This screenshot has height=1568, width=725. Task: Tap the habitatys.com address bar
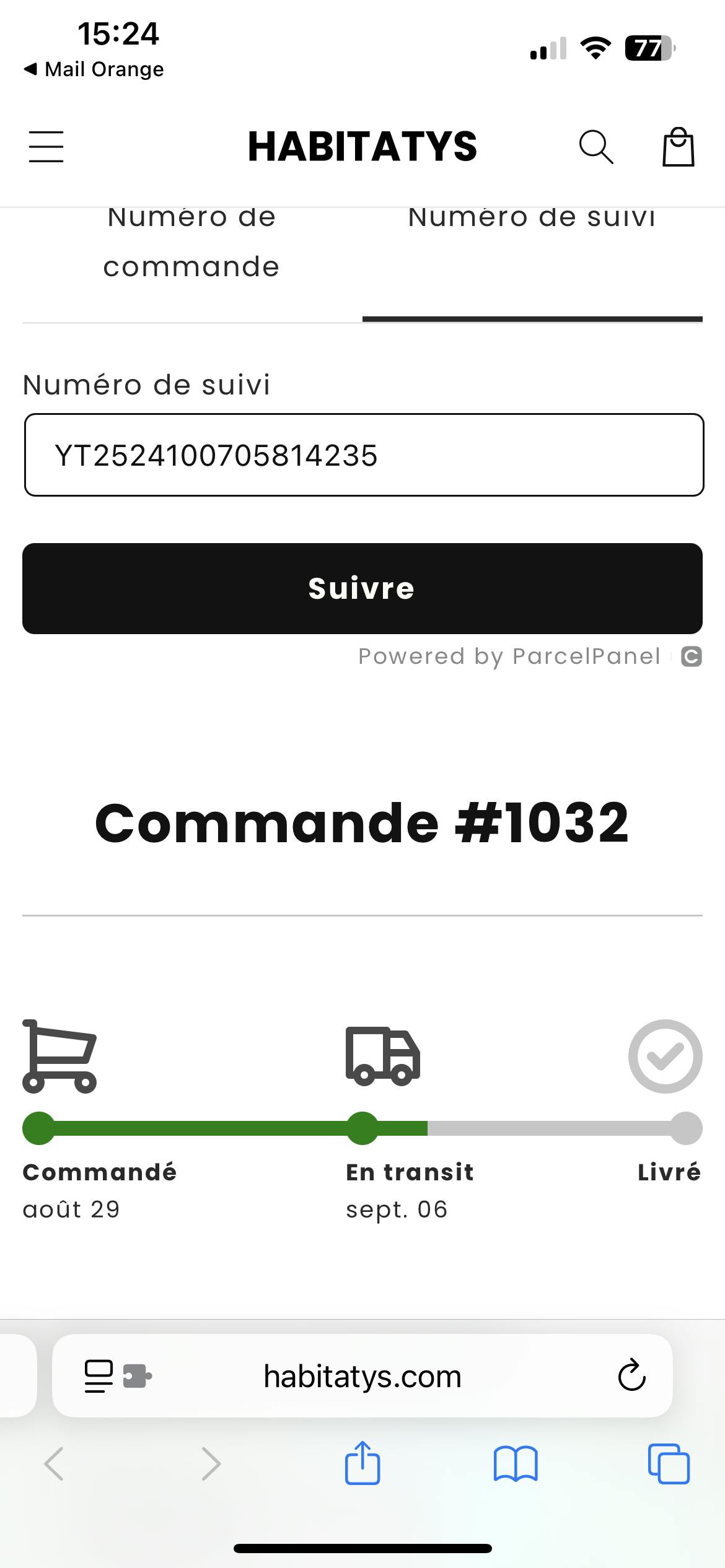tap(362, 1377)
